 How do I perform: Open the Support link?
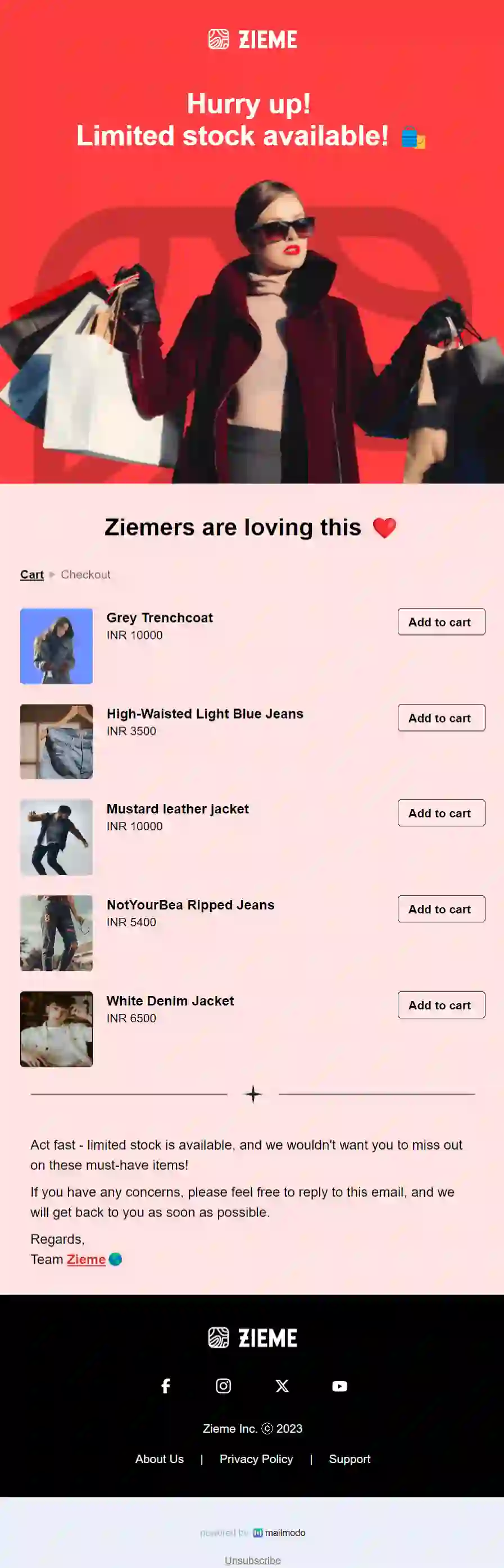coord(349,1459)
